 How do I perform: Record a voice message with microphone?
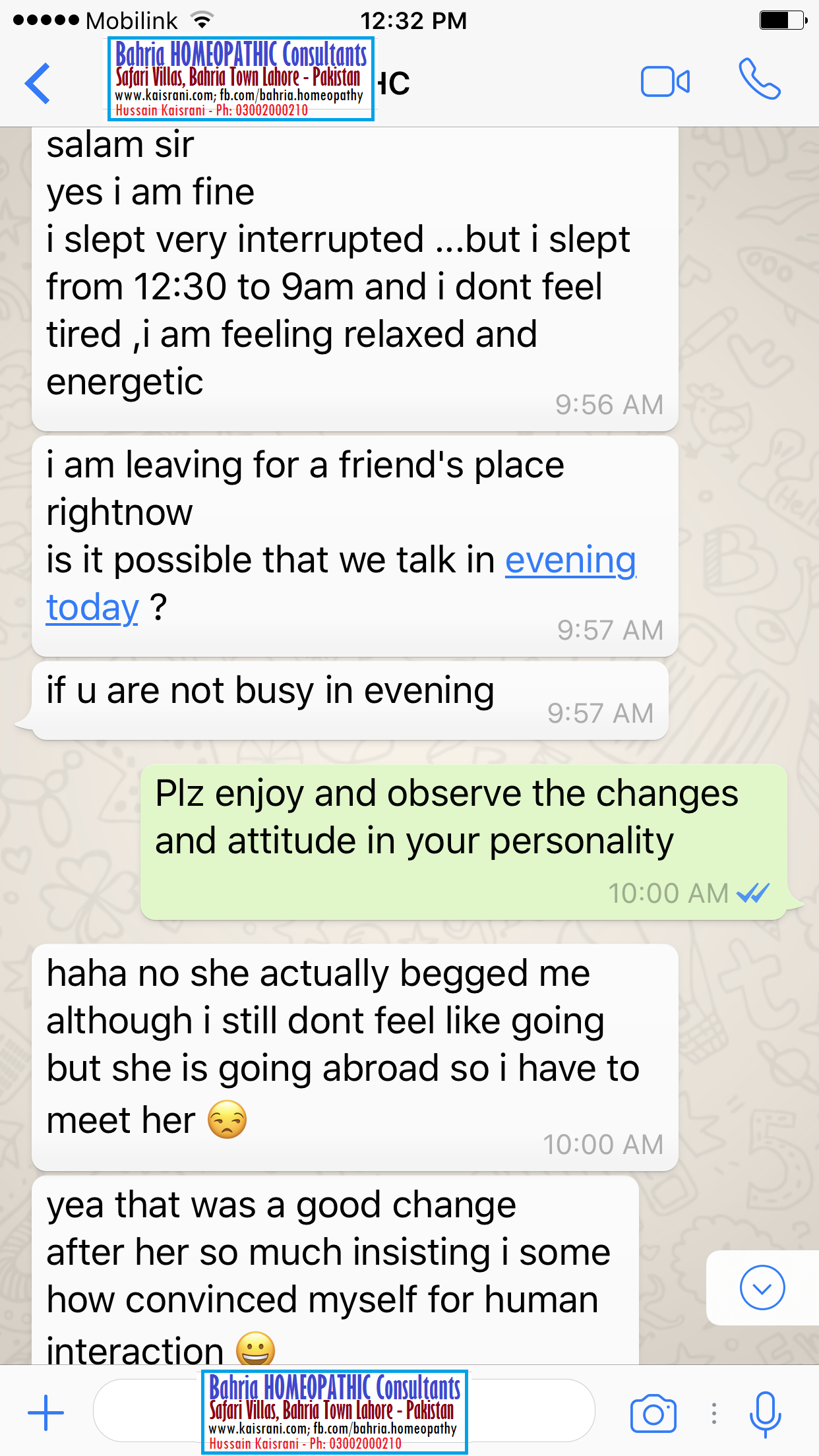765,1413
